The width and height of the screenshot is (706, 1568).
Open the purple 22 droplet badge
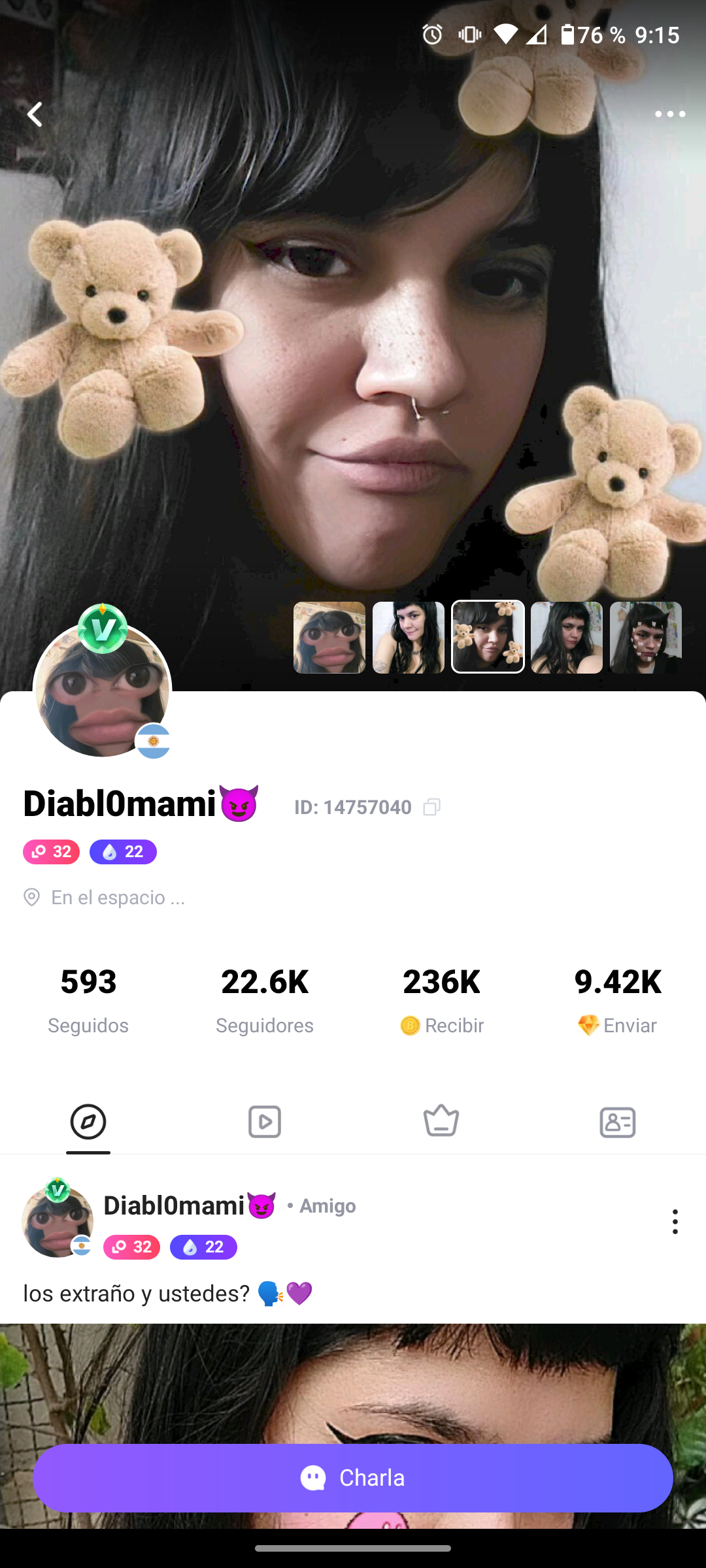[x=123, y=851]
